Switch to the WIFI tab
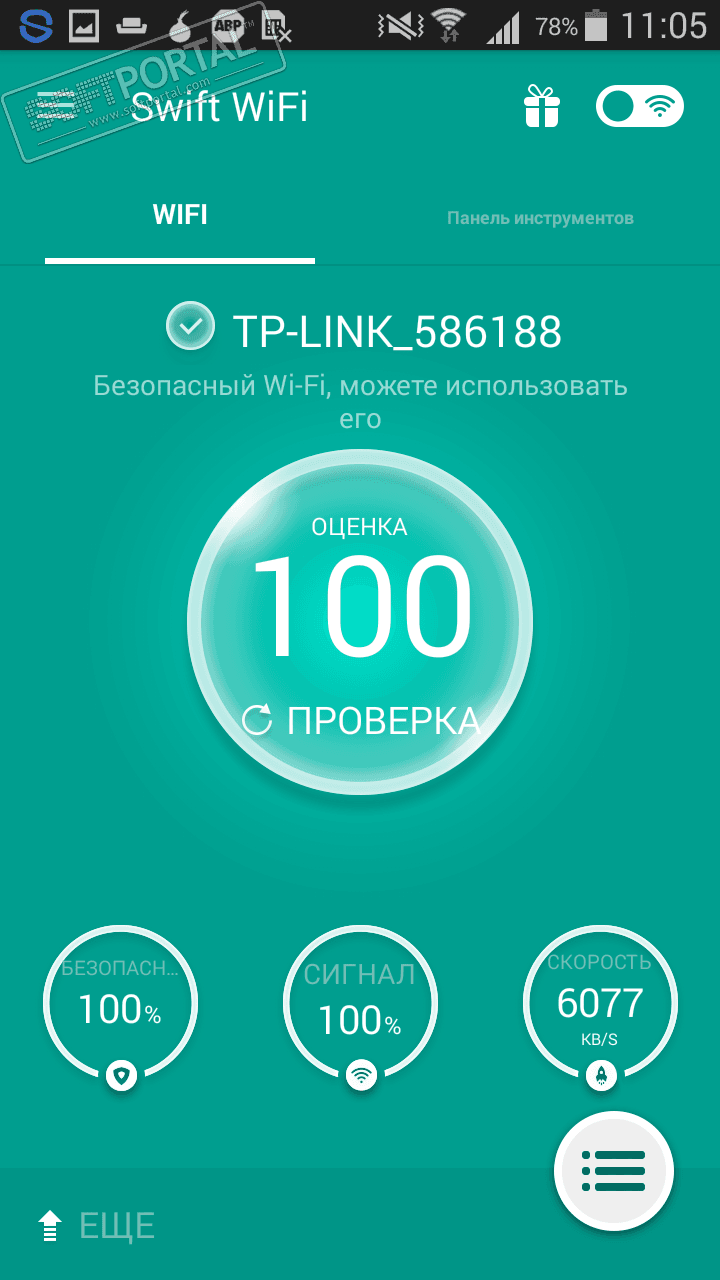The height and width of the screenshot is (1280, 720). tap(180, 216)
